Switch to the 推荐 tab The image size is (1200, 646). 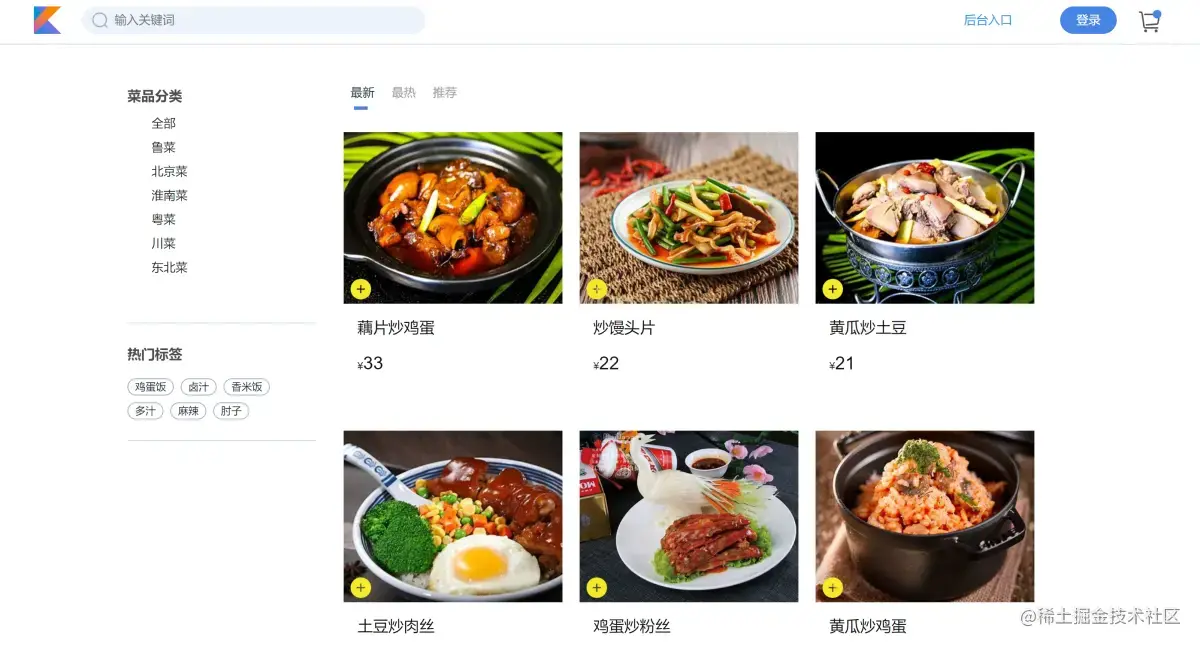444,93
